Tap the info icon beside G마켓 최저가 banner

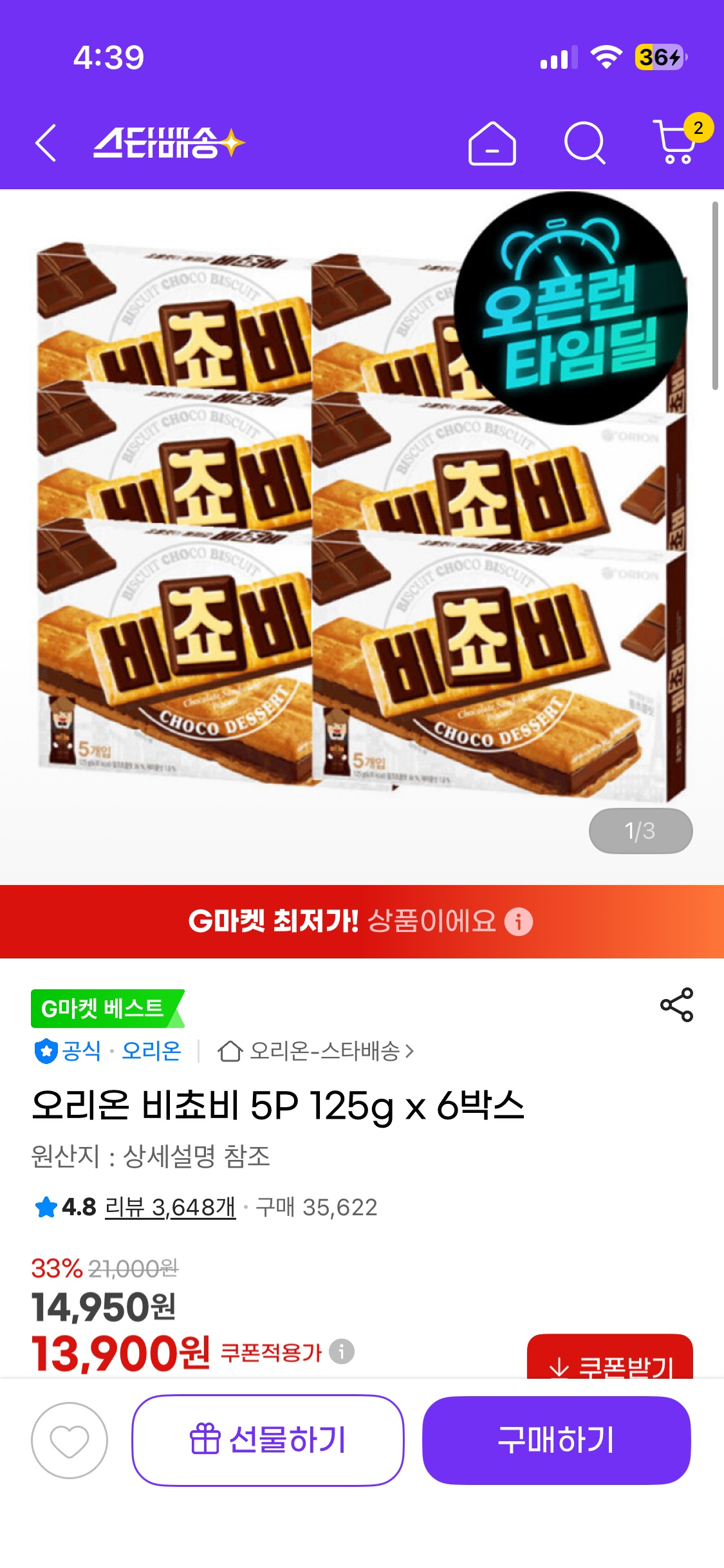519,922
